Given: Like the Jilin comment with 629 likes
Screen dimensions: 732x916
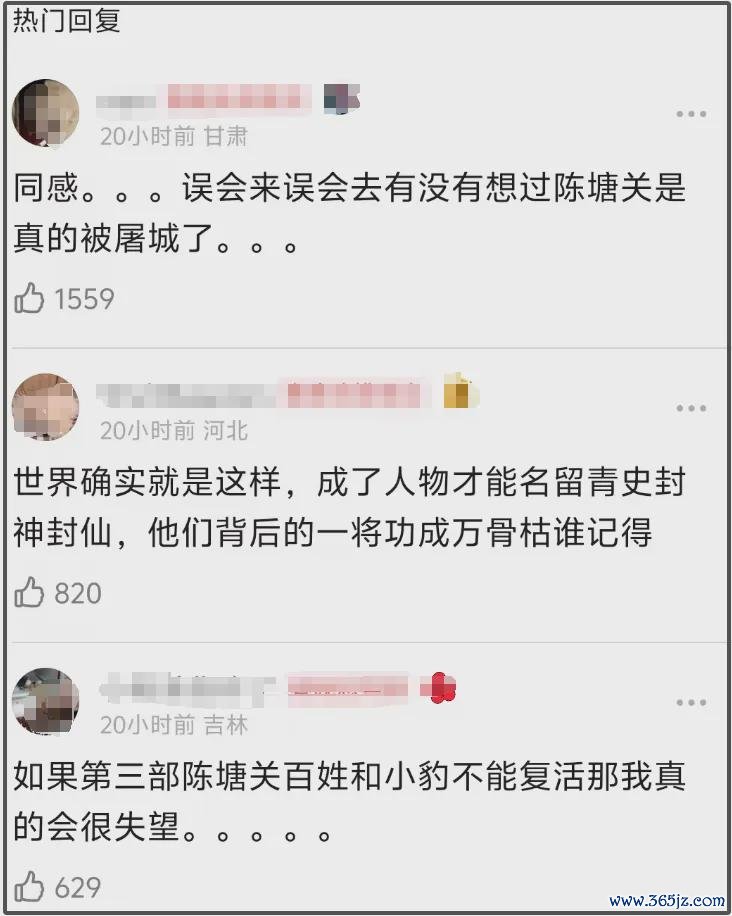Looking at the screenshot, I should coord(29,886).
